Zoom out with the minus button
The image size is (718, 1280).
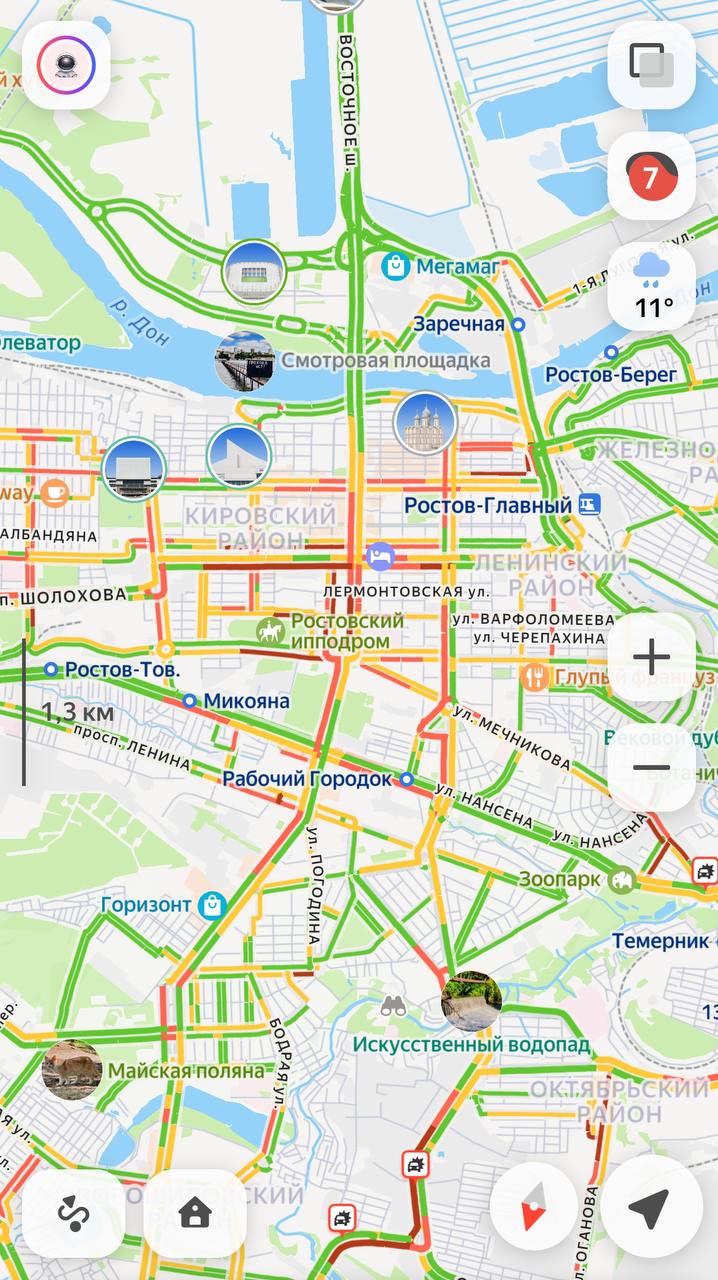pyautogui.click(x=651, y=768)
